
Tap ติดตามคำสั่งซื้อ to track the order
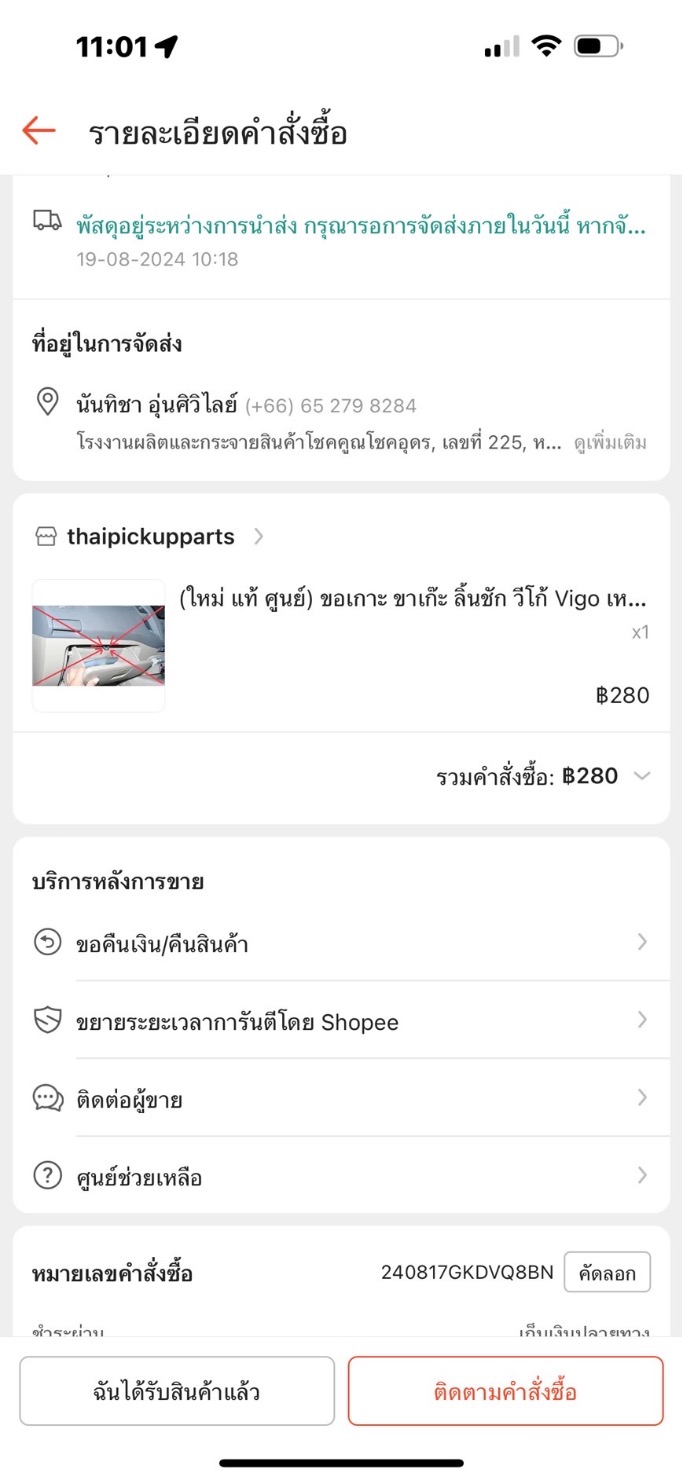tap(505, 1391)
